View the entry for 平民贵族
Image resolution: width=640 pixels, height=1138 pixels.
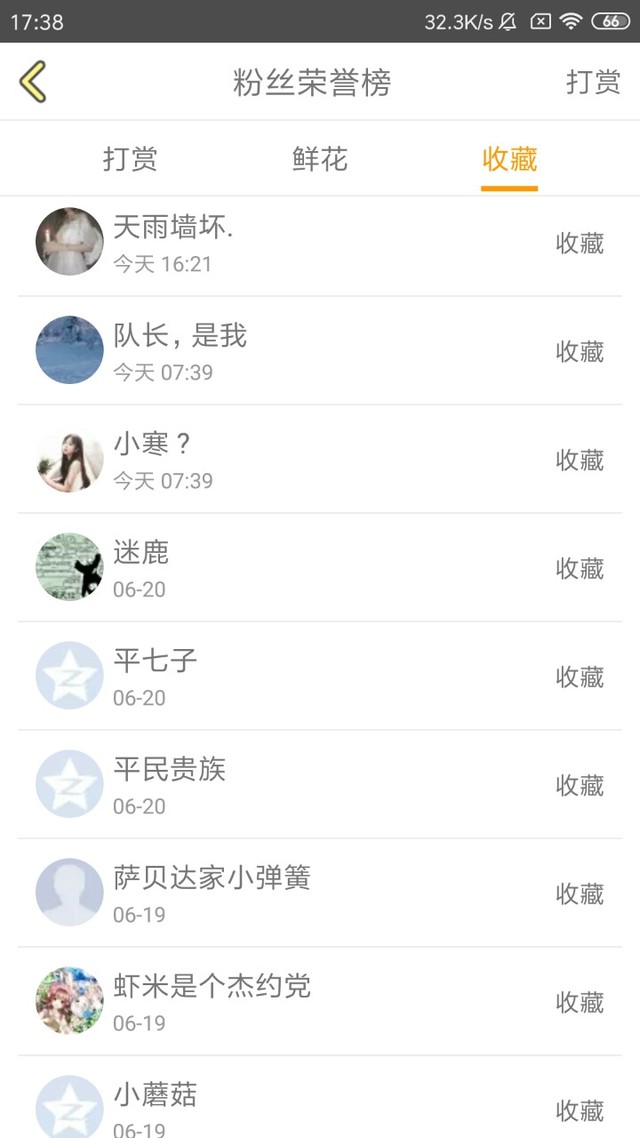320,785
